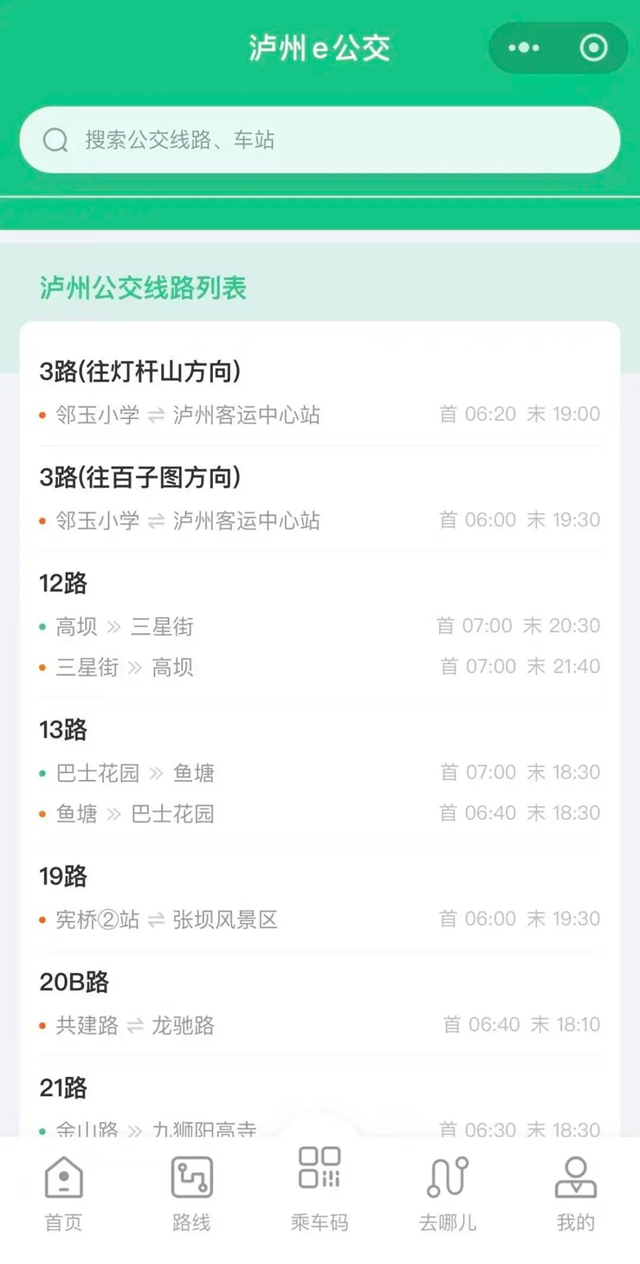The width and height of the screenshot is (640, 1264).
Task: Select 13路 direction 巴士花园 to 鱼塘
Action: (320, 773)
